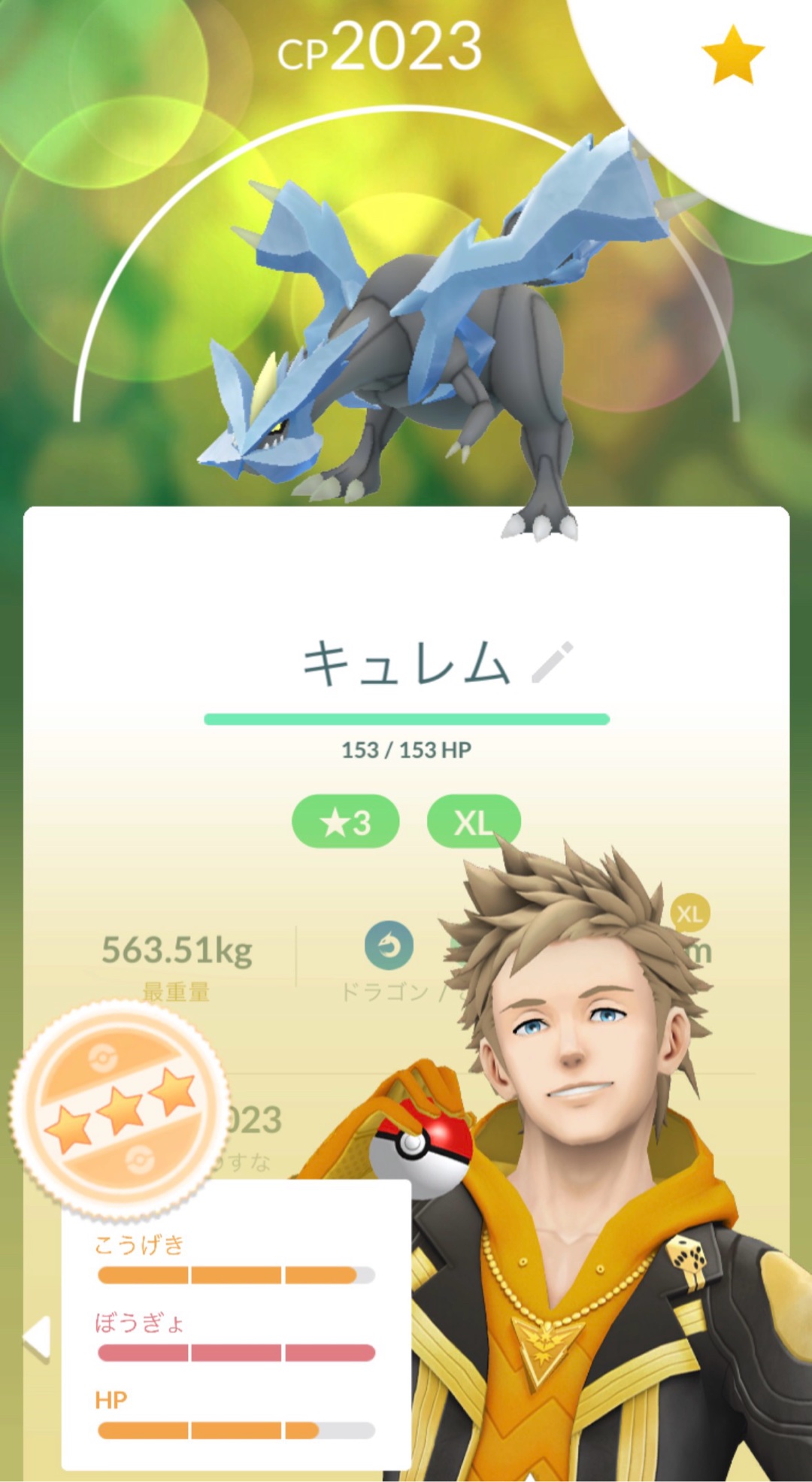Image resolution: width=812 pixels, height=1482 pixels.
Task: Go to the previous appraisal with the left arrow
Action: (38, 1338)
